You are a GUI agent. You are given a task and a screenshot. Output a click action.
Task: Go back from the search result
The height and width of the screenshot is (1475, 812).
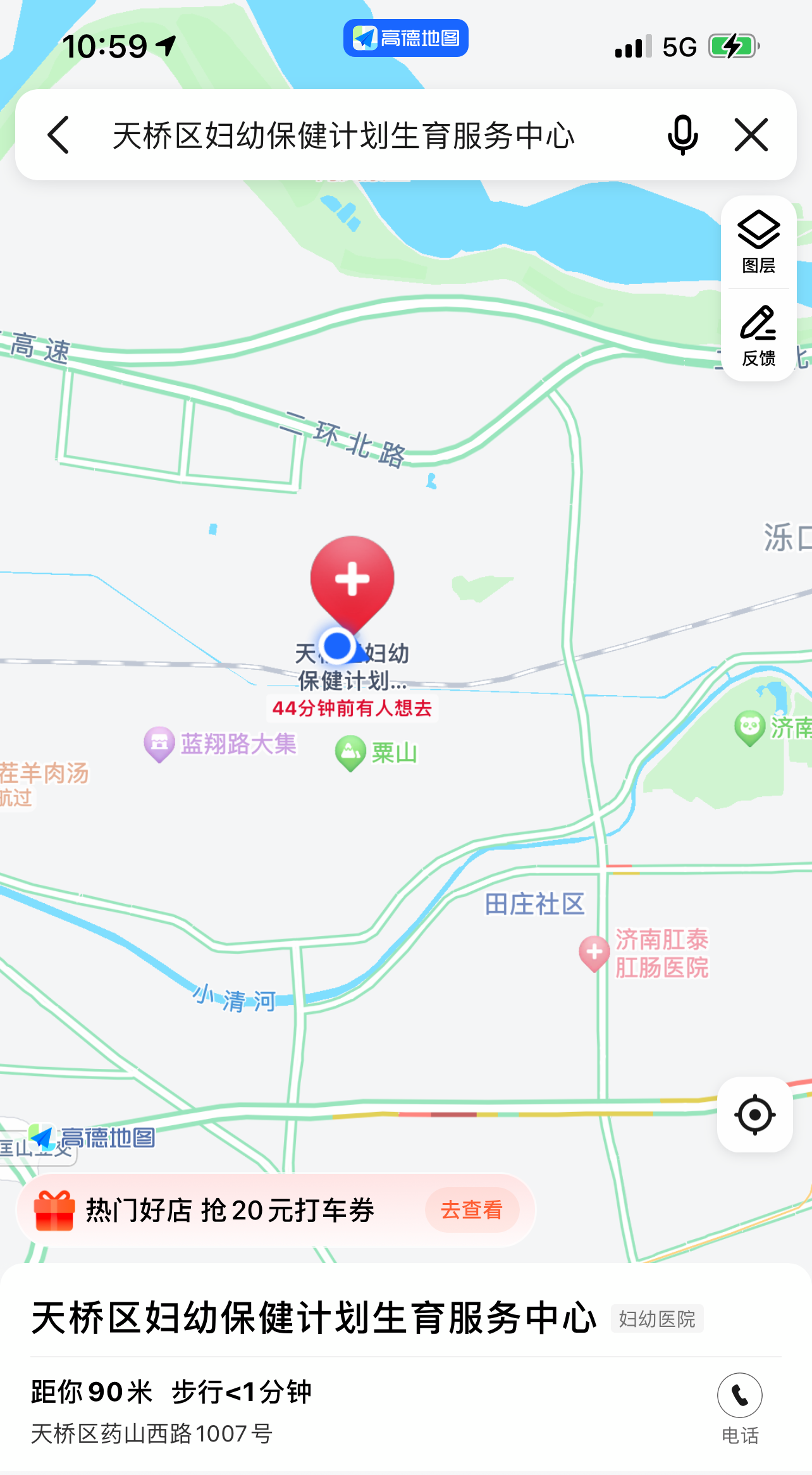[x=58, y=135]
